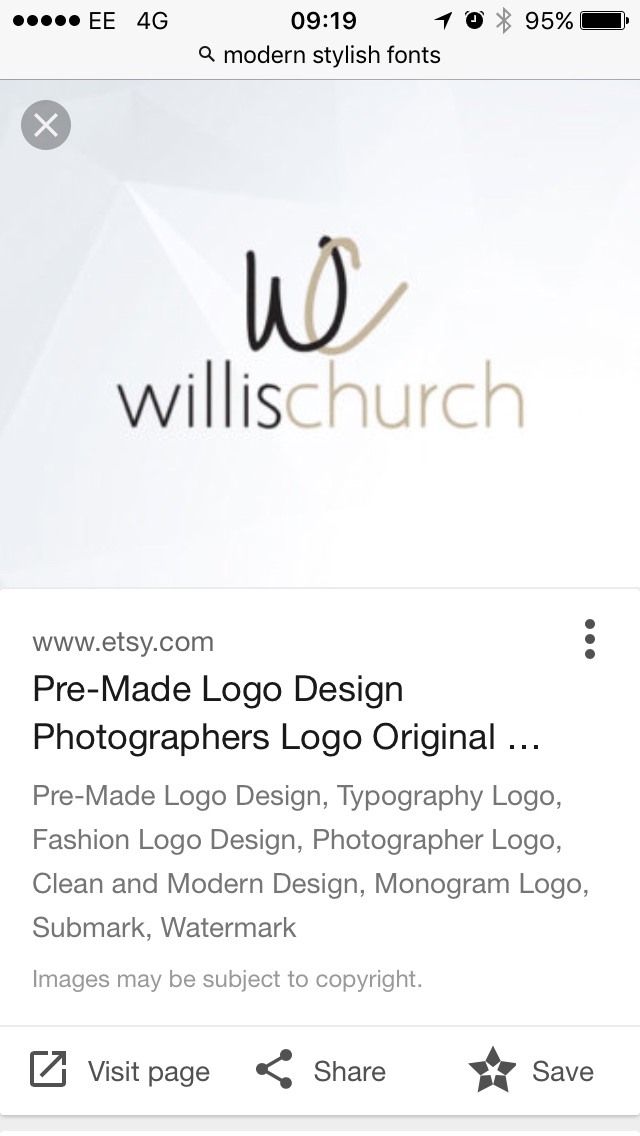This screenshot has height=1136, width=640.
Task: Close the image preview
Action: pyautogui.click(x=46, y=126)
